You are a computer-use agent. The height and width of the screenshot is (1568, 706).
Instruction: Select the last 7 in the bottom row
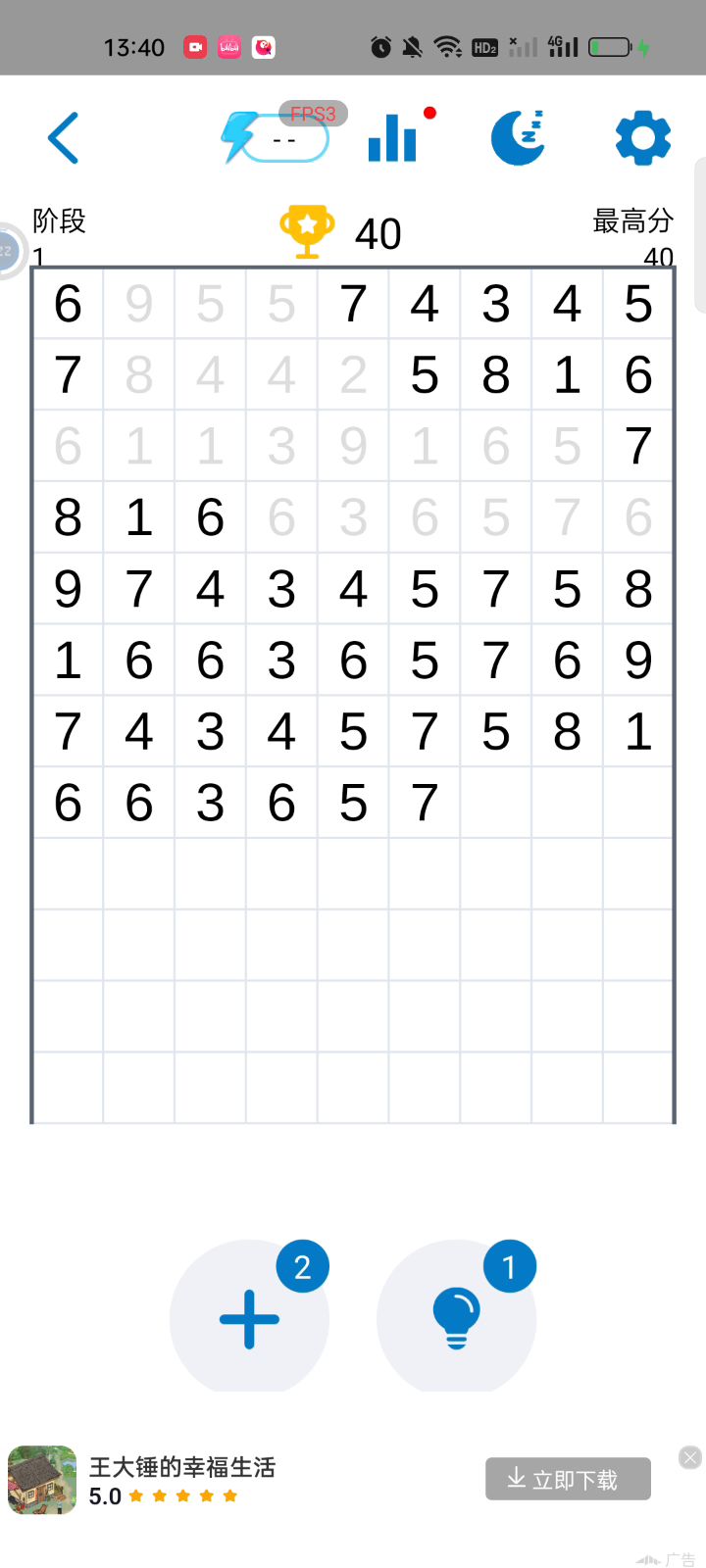(425, 804)
